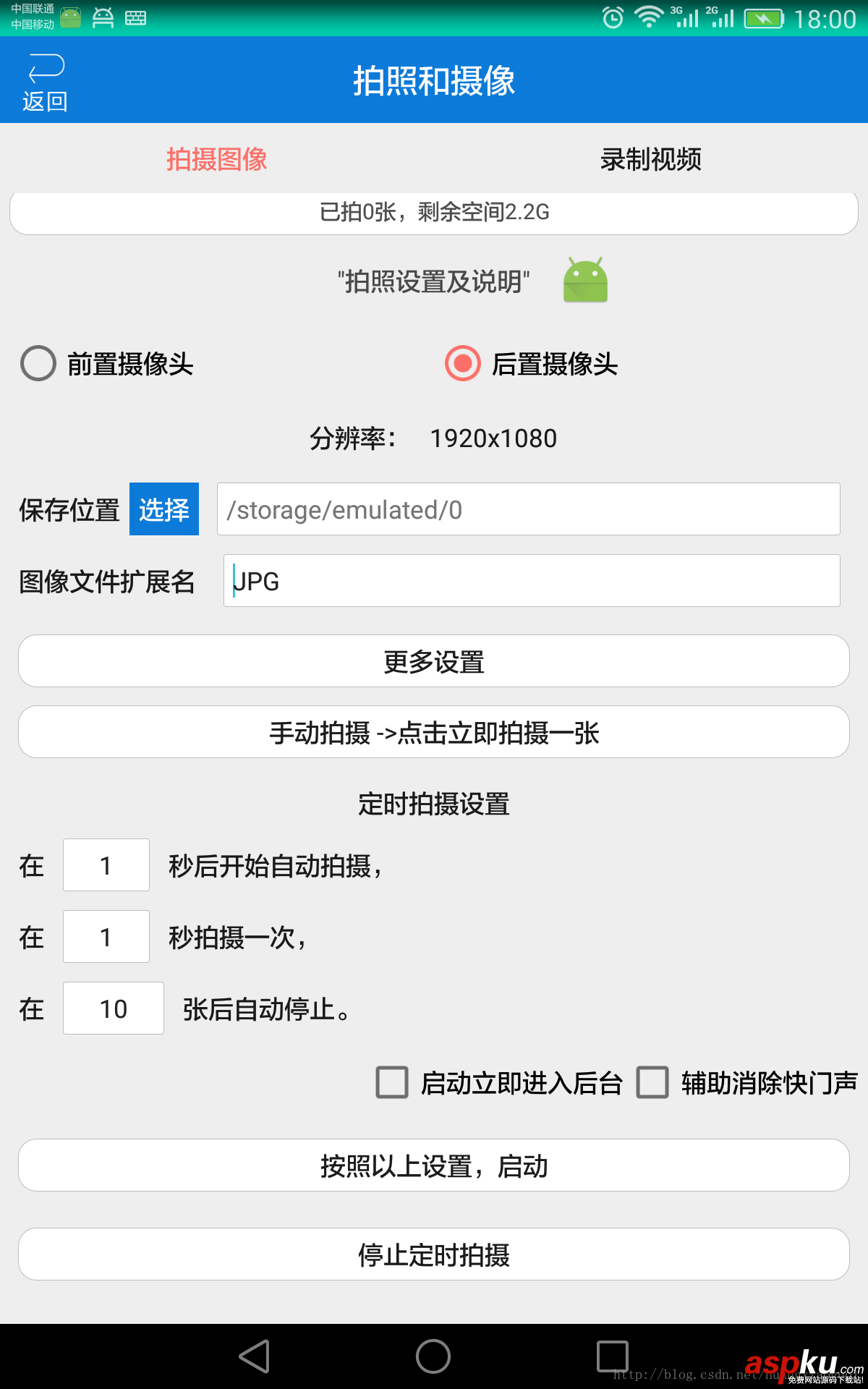Check 辅助消除快门声
Image resolution: width=868 pixels, height=1389 pixels.
pos(652,1083)
